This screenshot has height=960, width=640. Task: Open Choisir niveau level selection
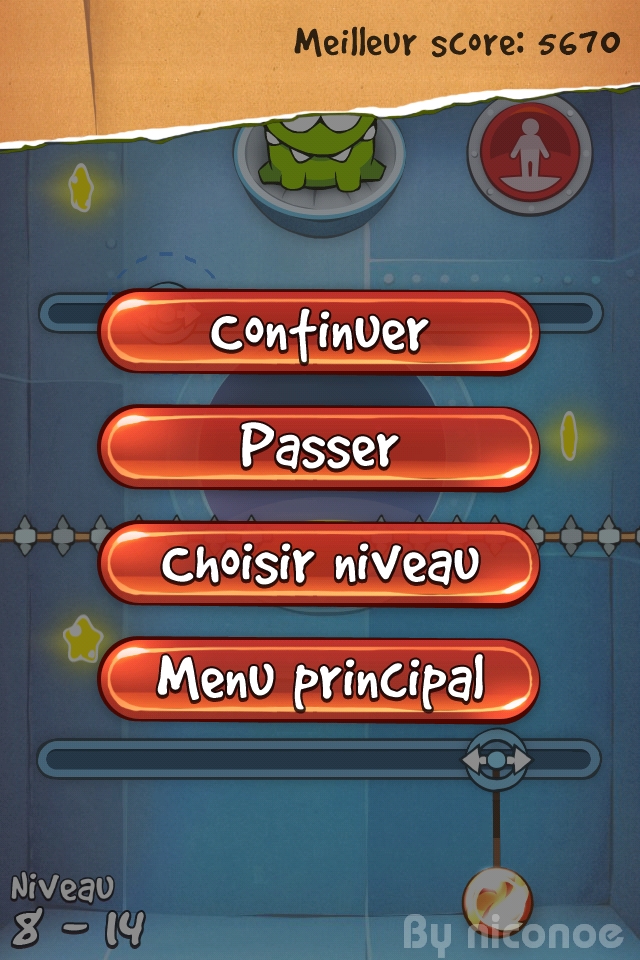click(x=319, y=564)
